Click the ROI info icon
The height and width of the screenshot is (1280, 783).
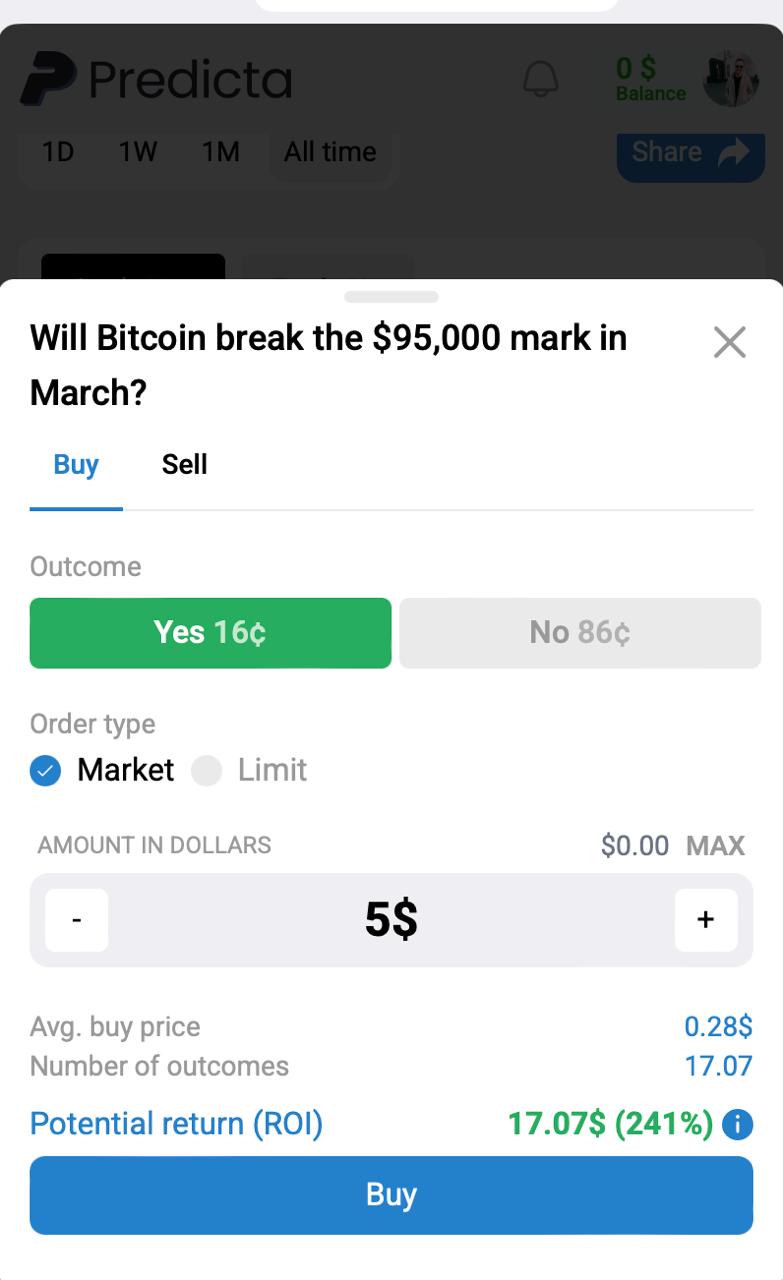click(737, 1124)
